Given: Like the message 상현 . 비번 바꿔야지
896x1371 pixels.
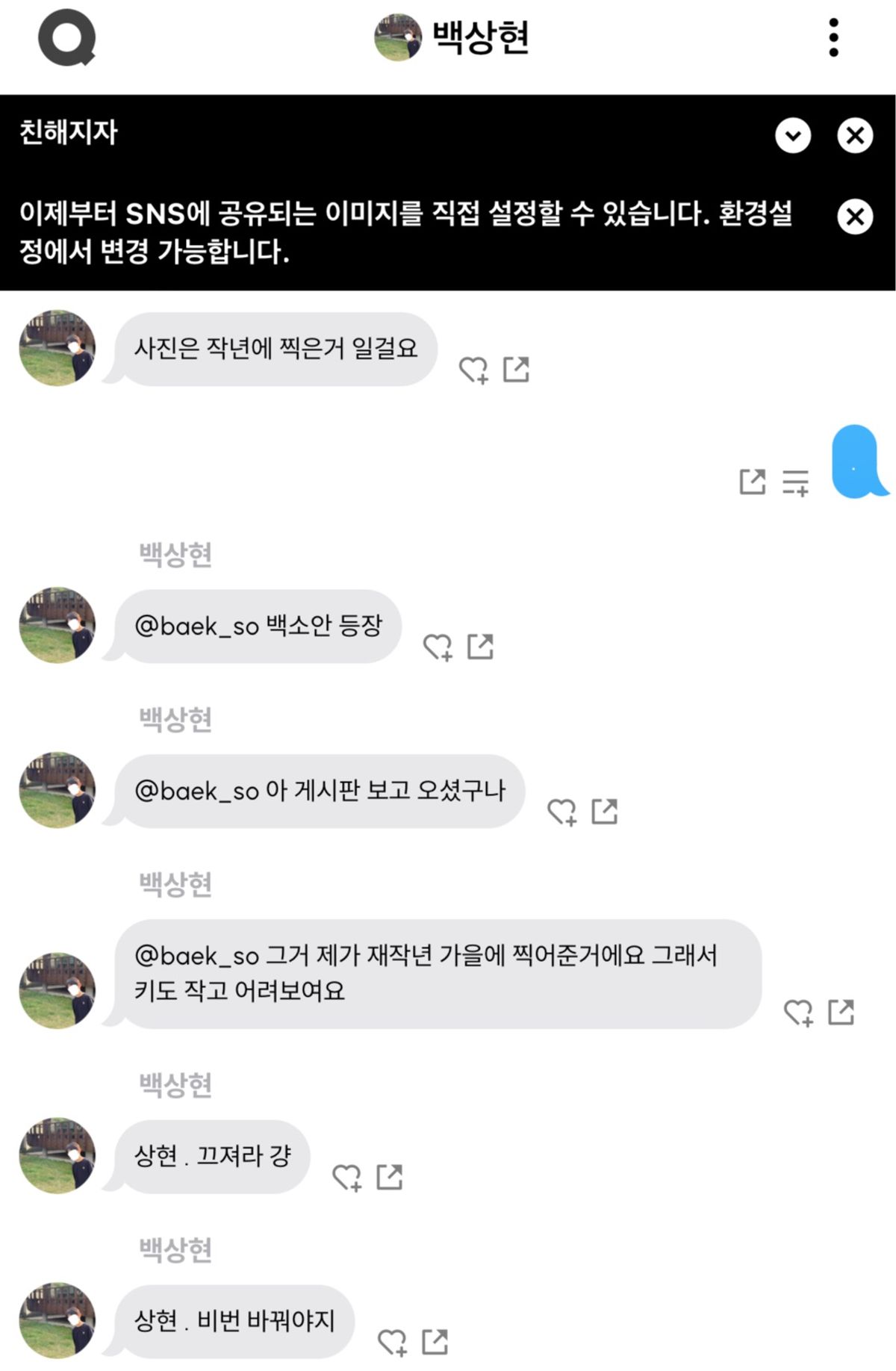Looking at the screenshot, I should 393,1343.
